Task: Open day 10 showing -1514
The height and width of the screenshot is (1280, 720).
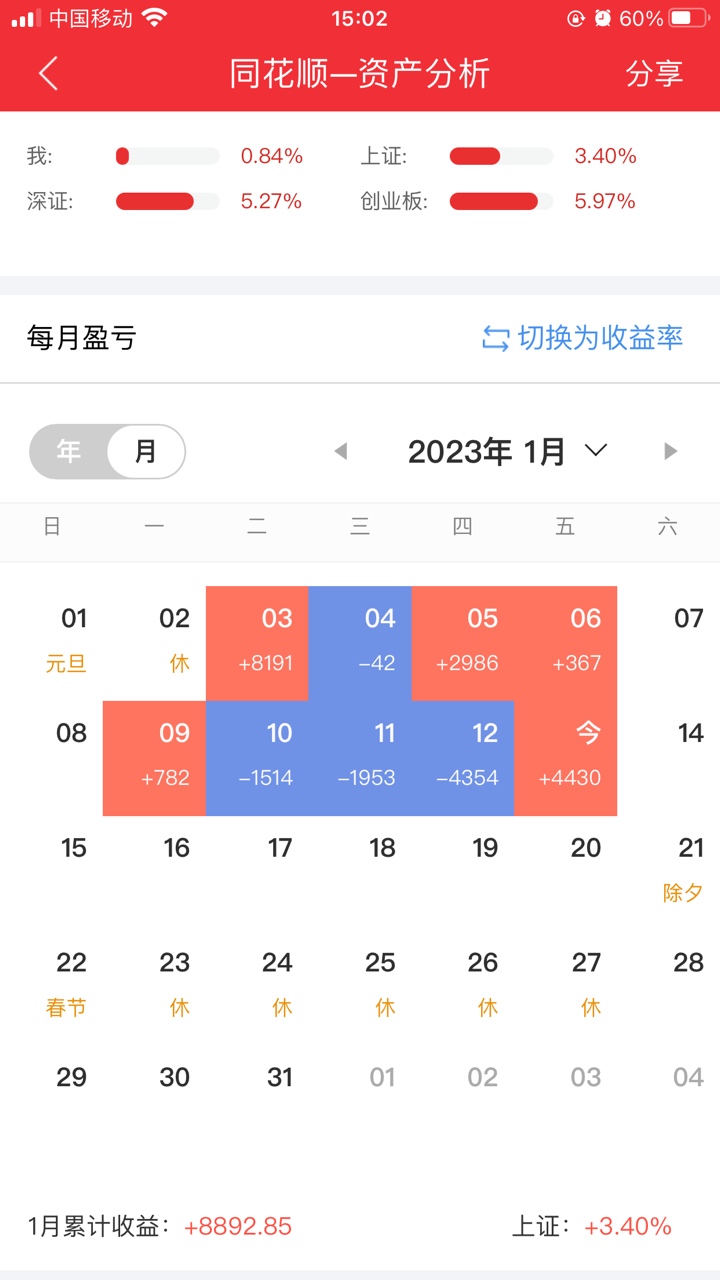Action: 257,757
